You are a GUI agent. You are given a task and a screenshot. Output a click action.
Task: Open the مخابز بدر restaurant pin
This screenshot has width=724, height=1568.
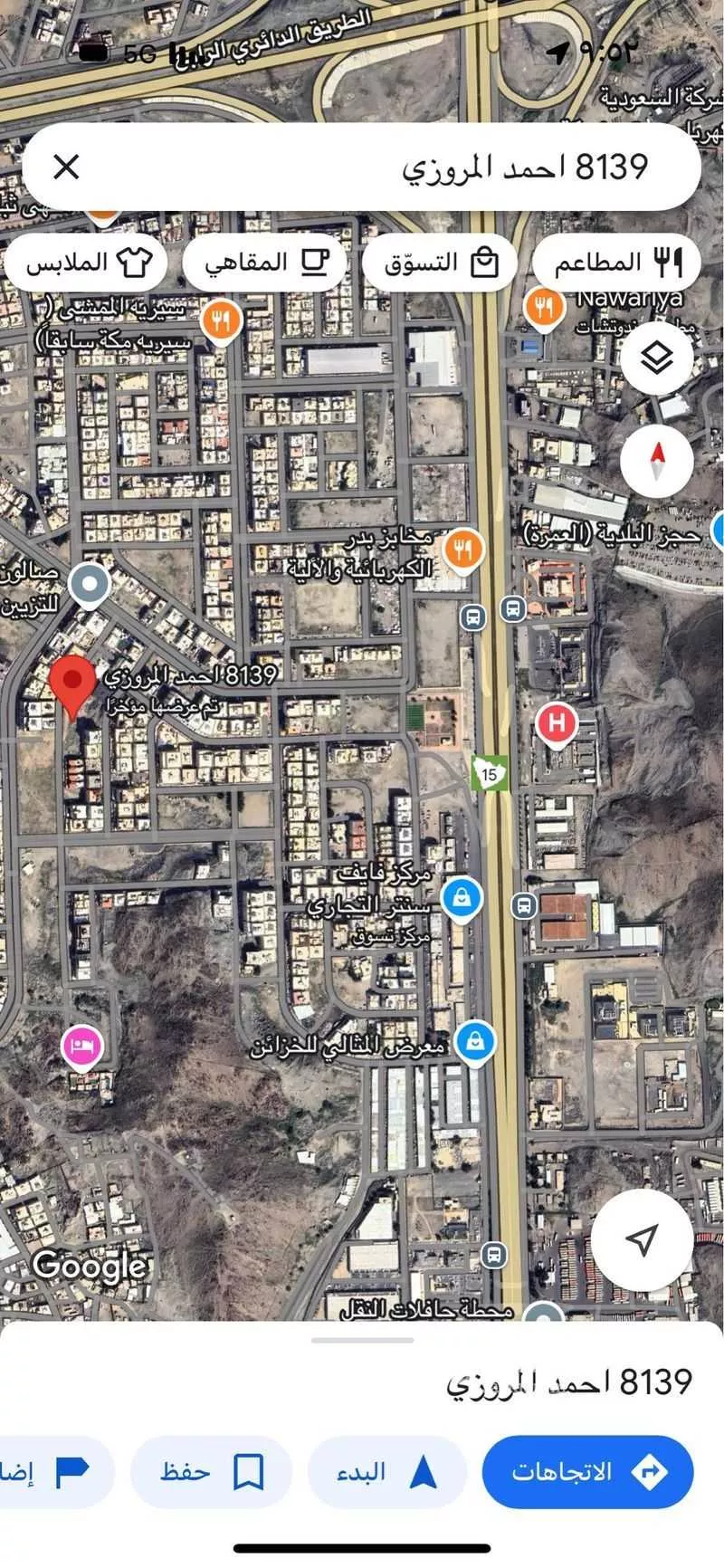tap(463, 549)
